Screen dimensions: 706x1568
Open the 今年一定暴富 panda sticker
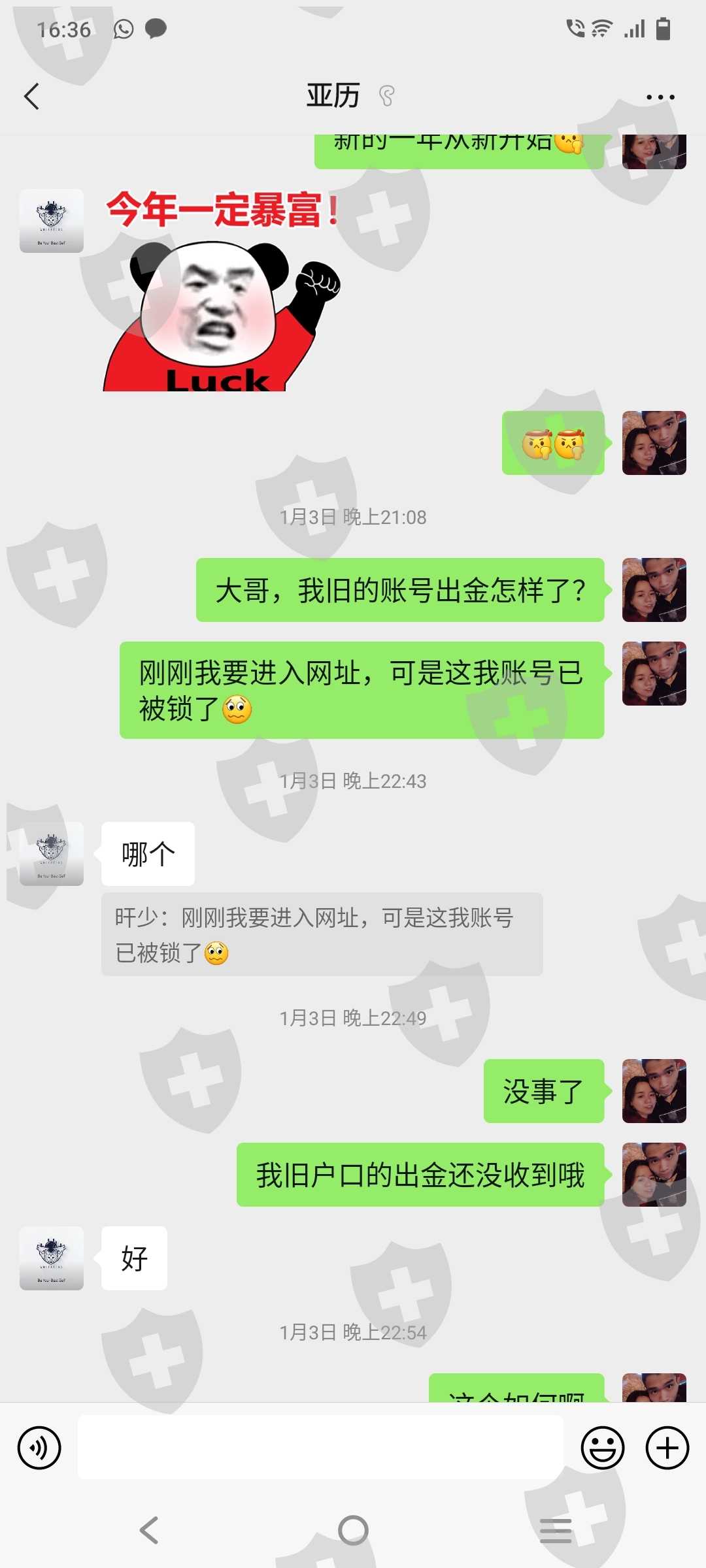[222, 290]
